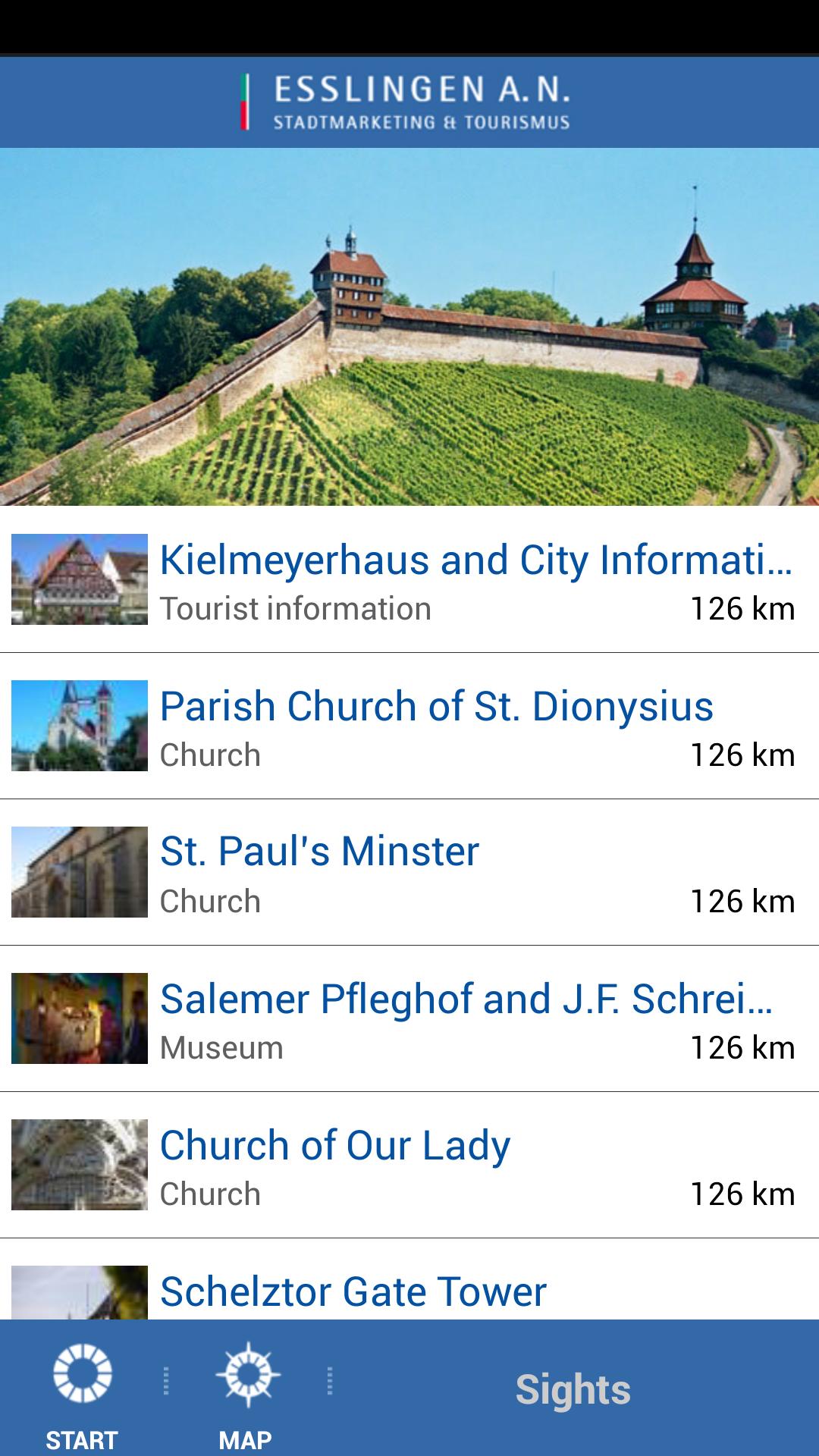View the St. Paul's Minster thumbnail
Viewport: 819px width, 1456px height.
pyautogui.click(x=79, y=871)
